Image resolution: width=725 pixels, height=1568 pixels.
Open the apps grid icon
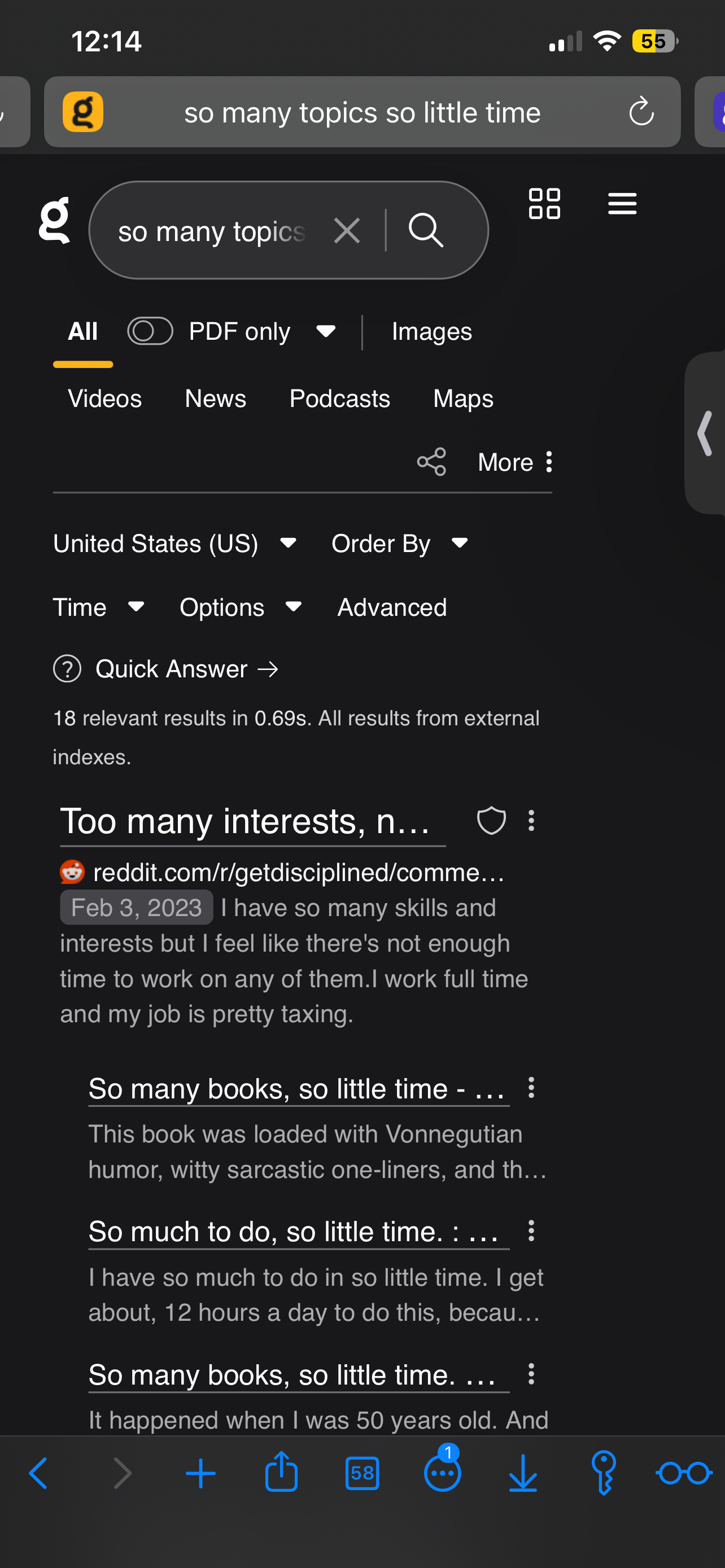544,203
